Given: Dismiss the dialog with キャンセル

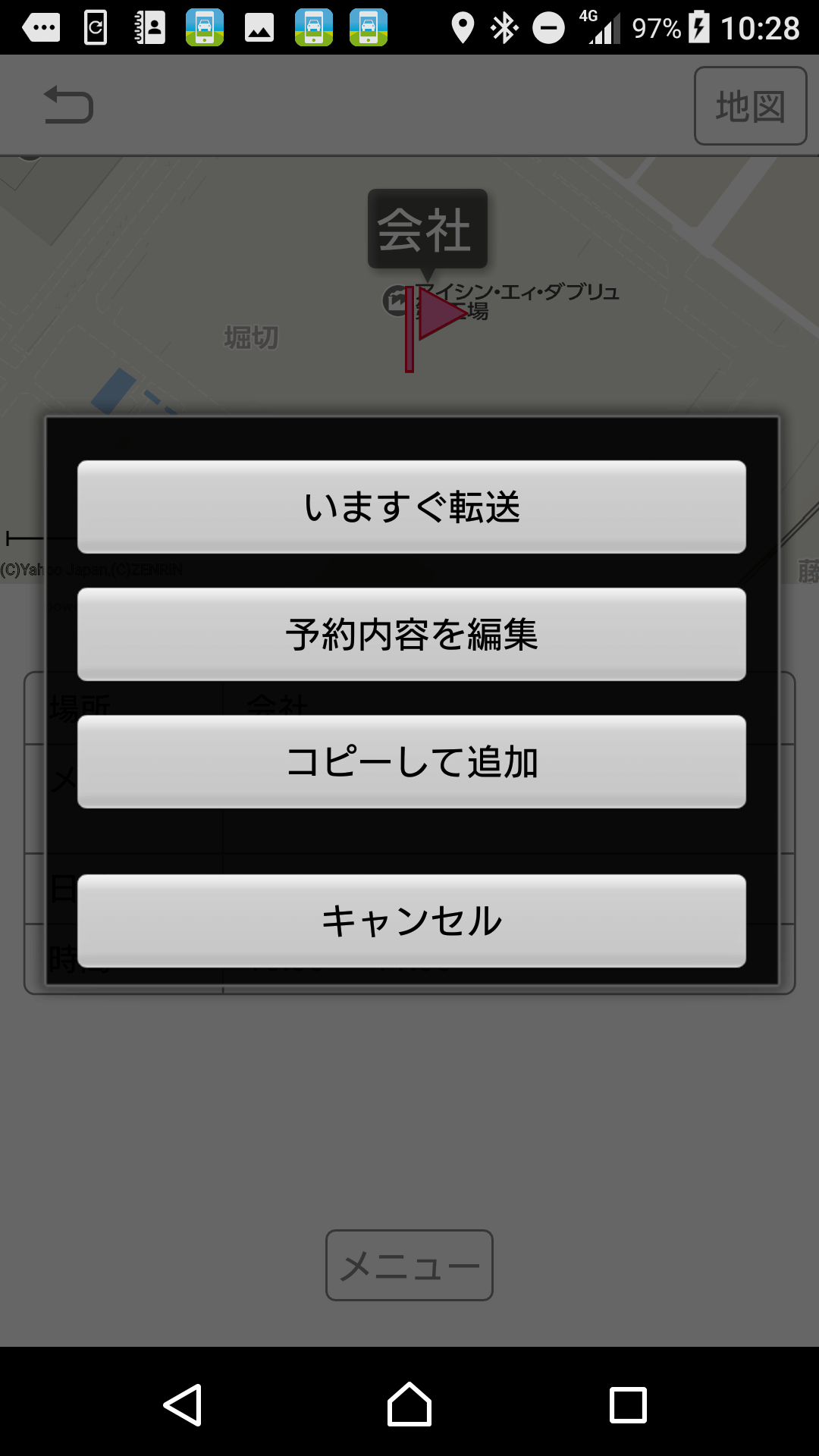Looking at the screenshot, I should coord(411,921).
